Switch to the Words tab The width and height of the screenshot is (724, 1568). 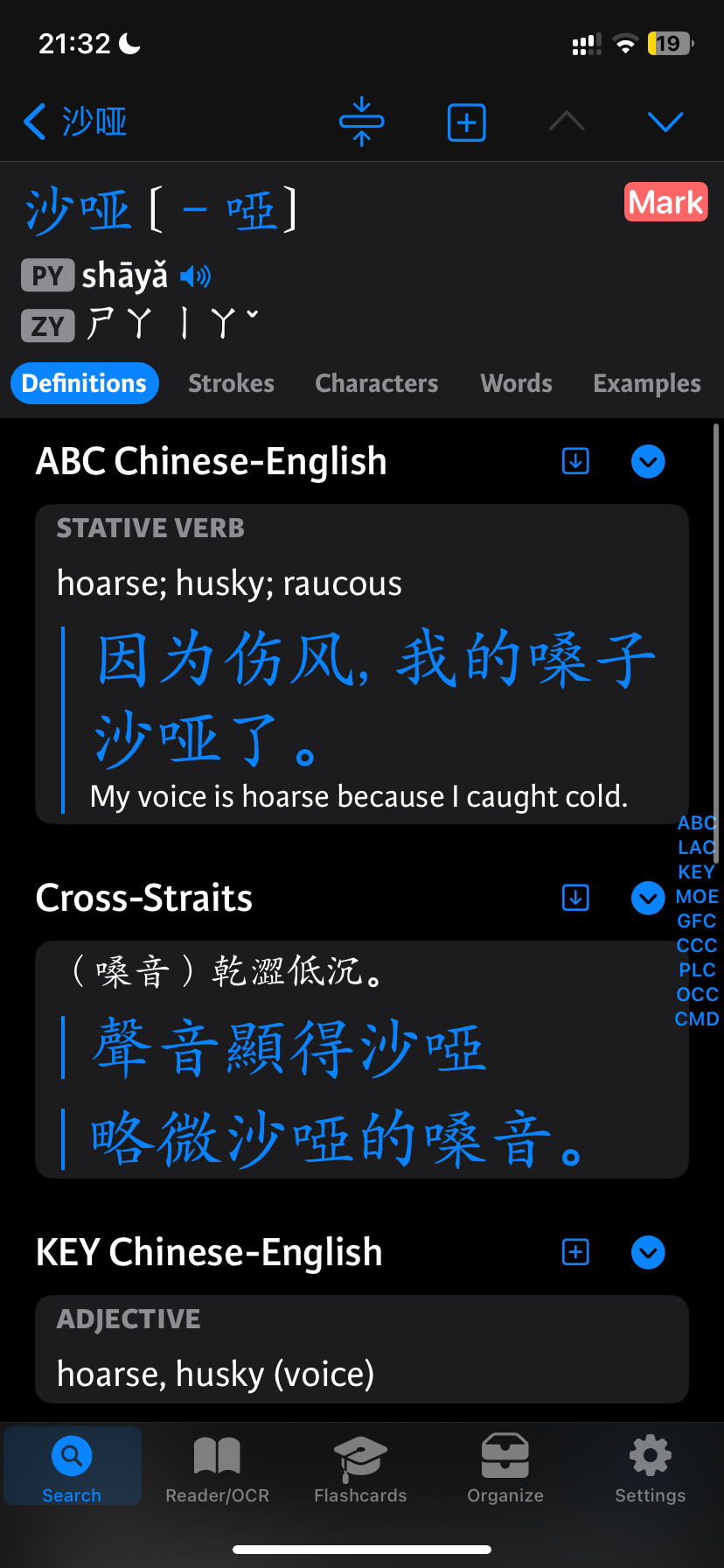point(517,383)
